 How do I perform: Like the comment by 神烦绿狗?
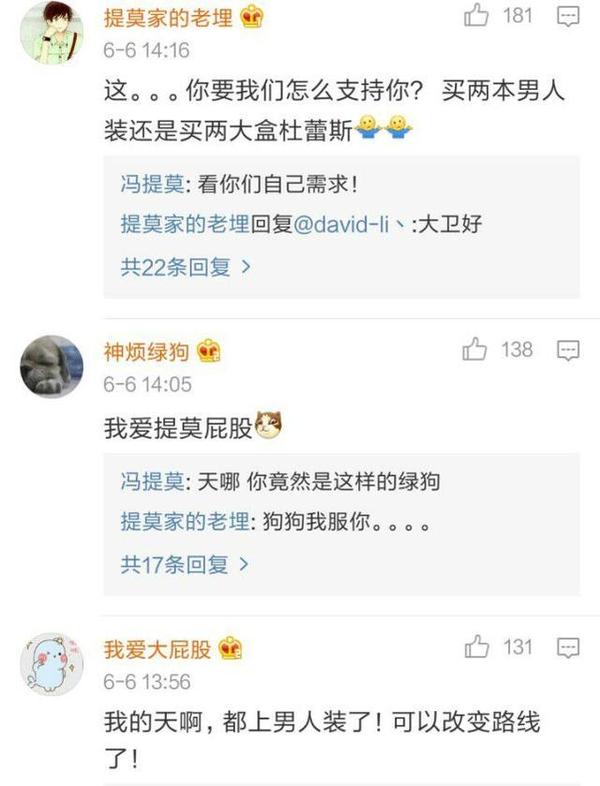[475, 349]
